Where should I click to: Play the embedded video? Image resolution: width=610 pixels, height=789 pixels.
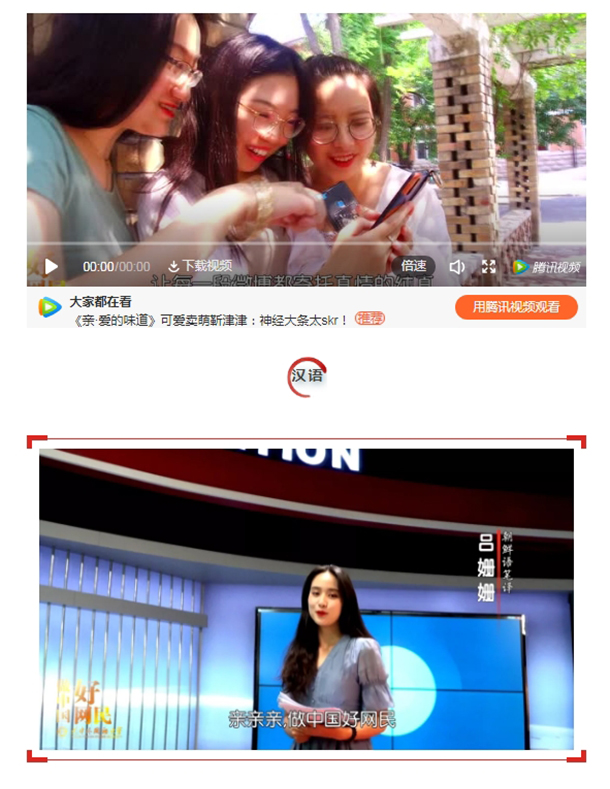51,267
